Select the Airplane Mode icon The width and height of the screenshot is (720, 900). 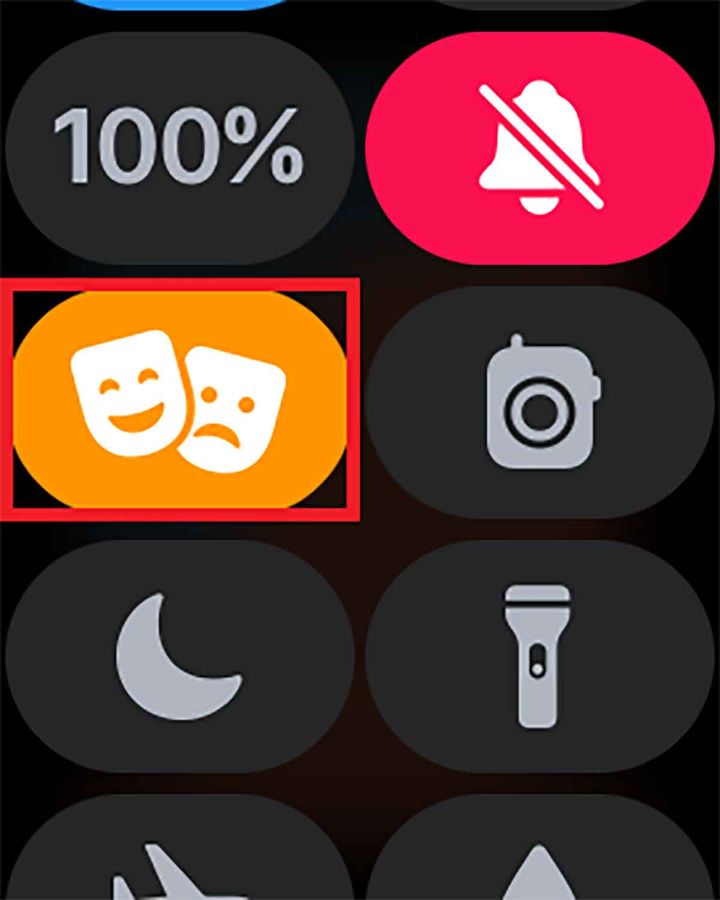(x=180, y=880)
